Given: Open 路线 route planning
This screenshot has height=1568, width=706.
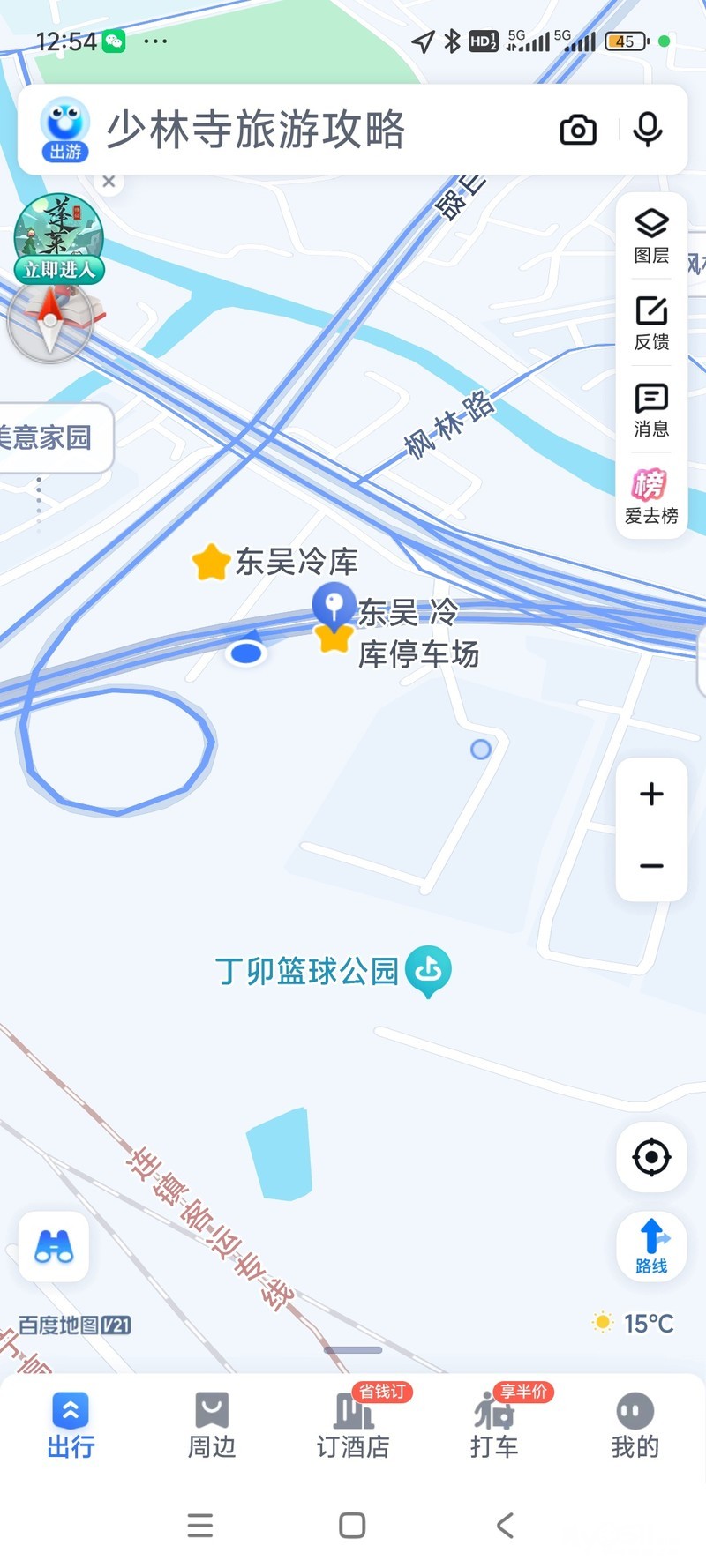Looking at the screenshot, I should [x=651, y=1245].
